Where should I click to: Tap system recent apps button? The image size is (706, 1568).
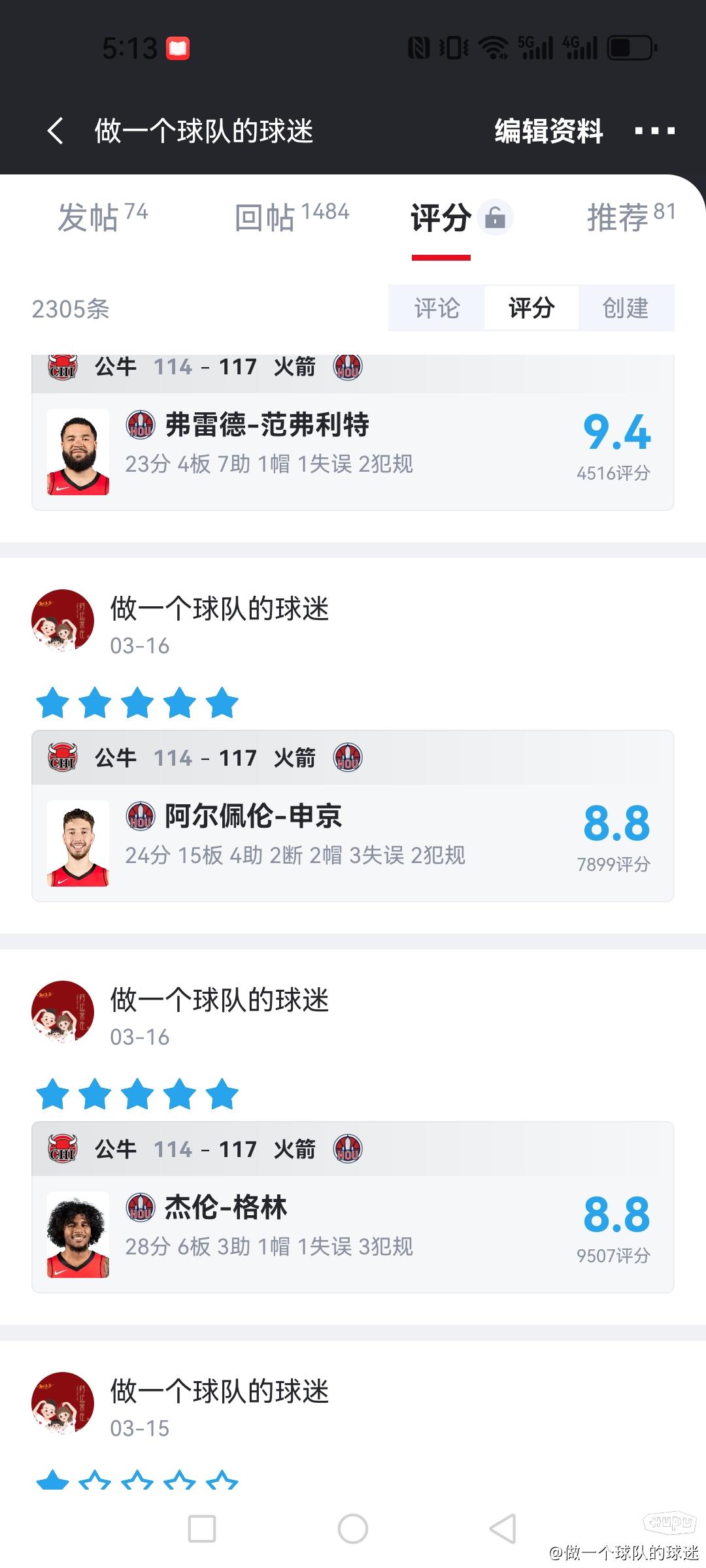coord(202,1529)
